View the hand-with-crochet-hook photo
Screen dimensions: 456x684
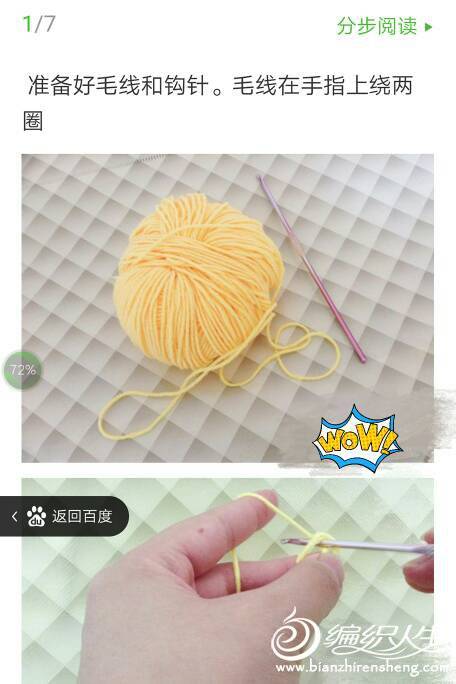[x=228, y=581]
